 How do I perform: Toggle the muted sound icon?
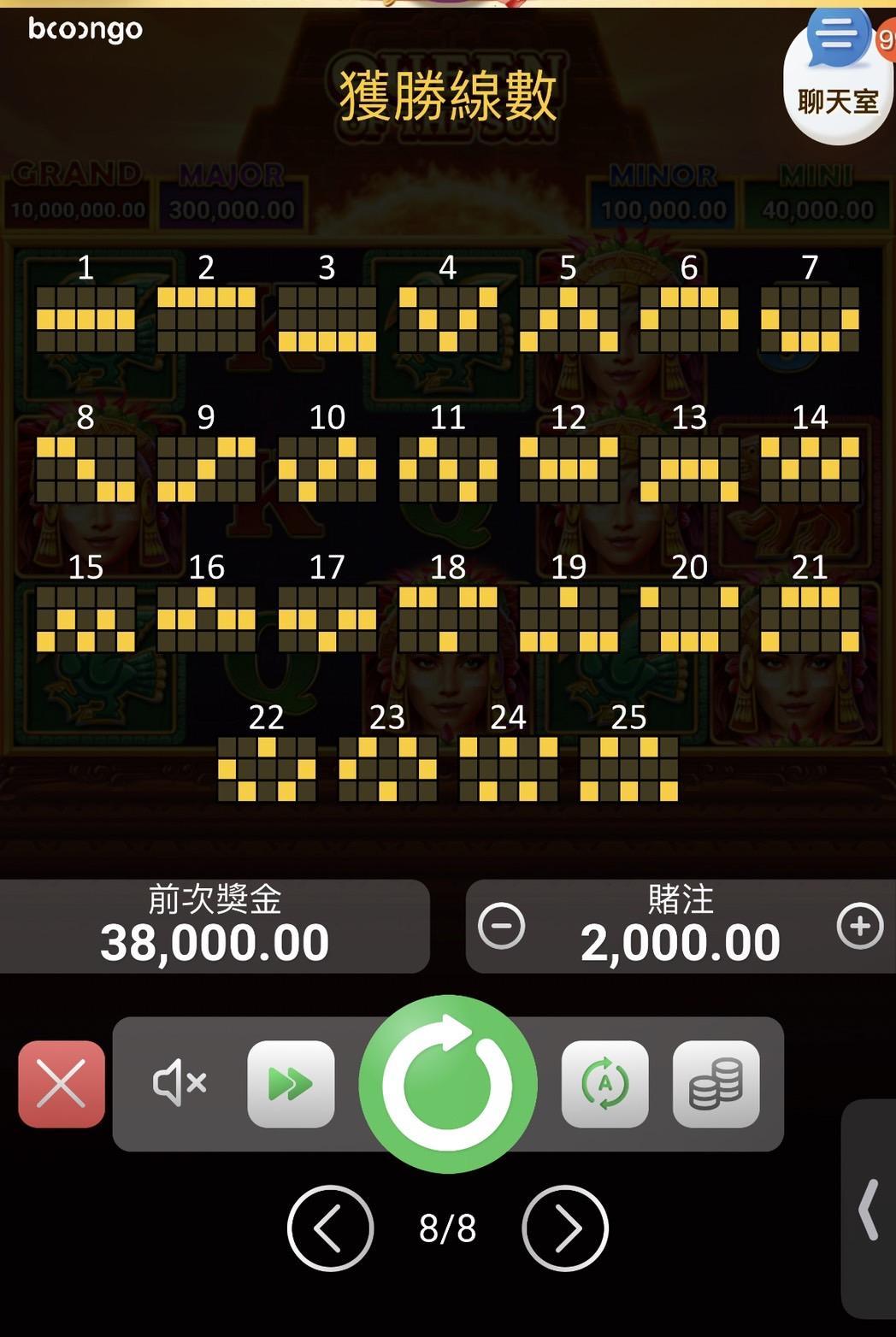pos(180,1083)
